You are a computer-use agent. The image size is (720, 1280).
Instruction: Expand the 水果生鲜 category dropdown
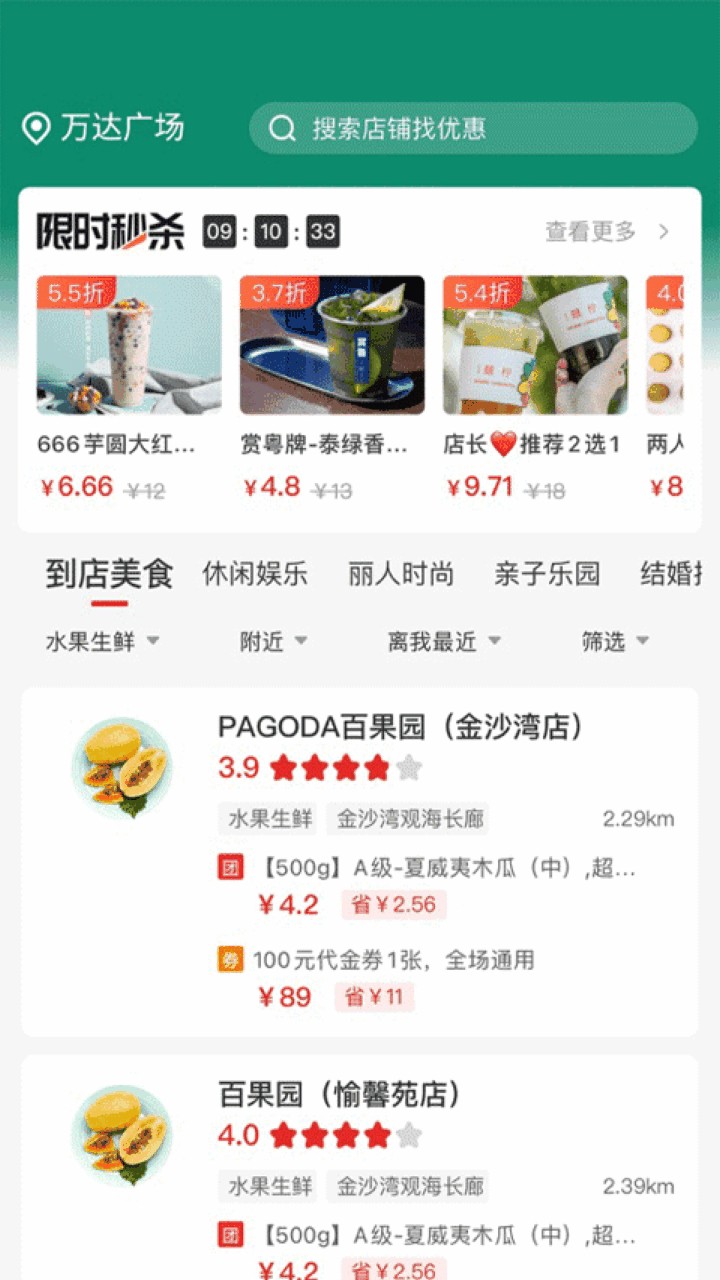pyautogui.click(x=100, y=642)
